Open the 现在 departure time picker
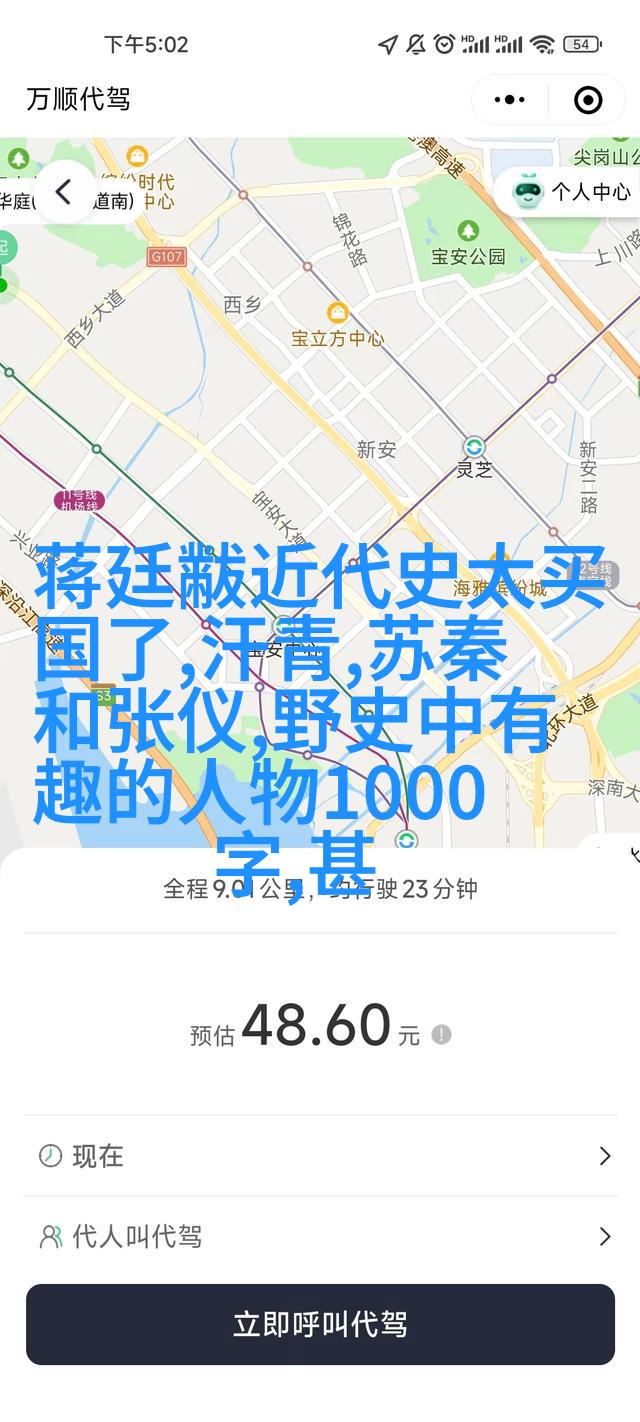 [320, 1156]
